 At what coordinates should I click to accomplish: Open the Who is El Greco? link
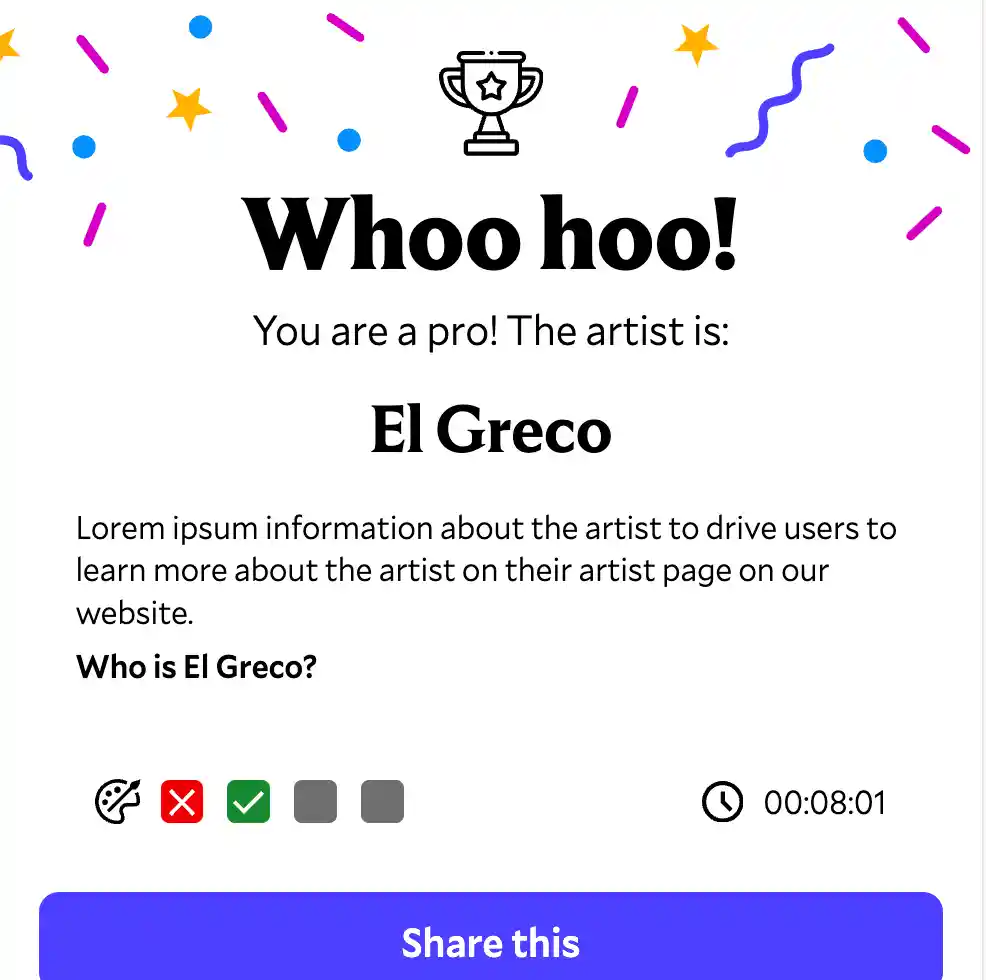point(197,667)
